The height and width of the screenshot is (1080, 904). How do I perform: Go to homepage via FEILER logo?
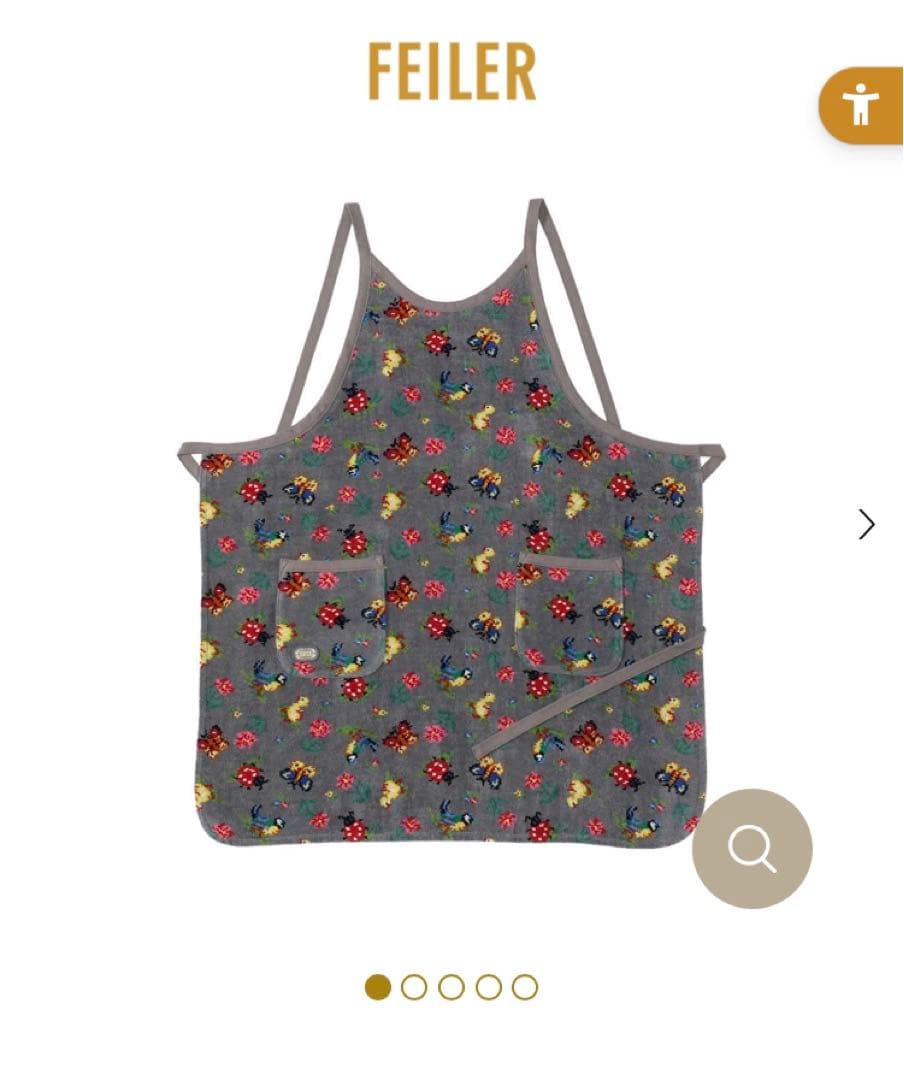pyautogui.click(x=452, y=68)
